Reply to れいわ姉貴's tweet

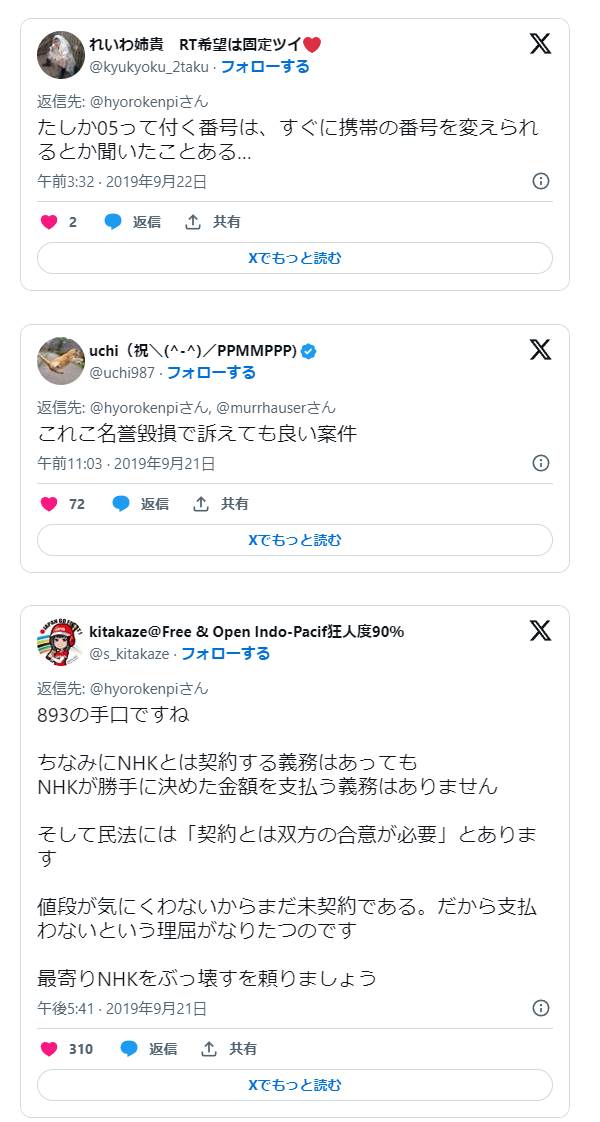click(133, 222)
